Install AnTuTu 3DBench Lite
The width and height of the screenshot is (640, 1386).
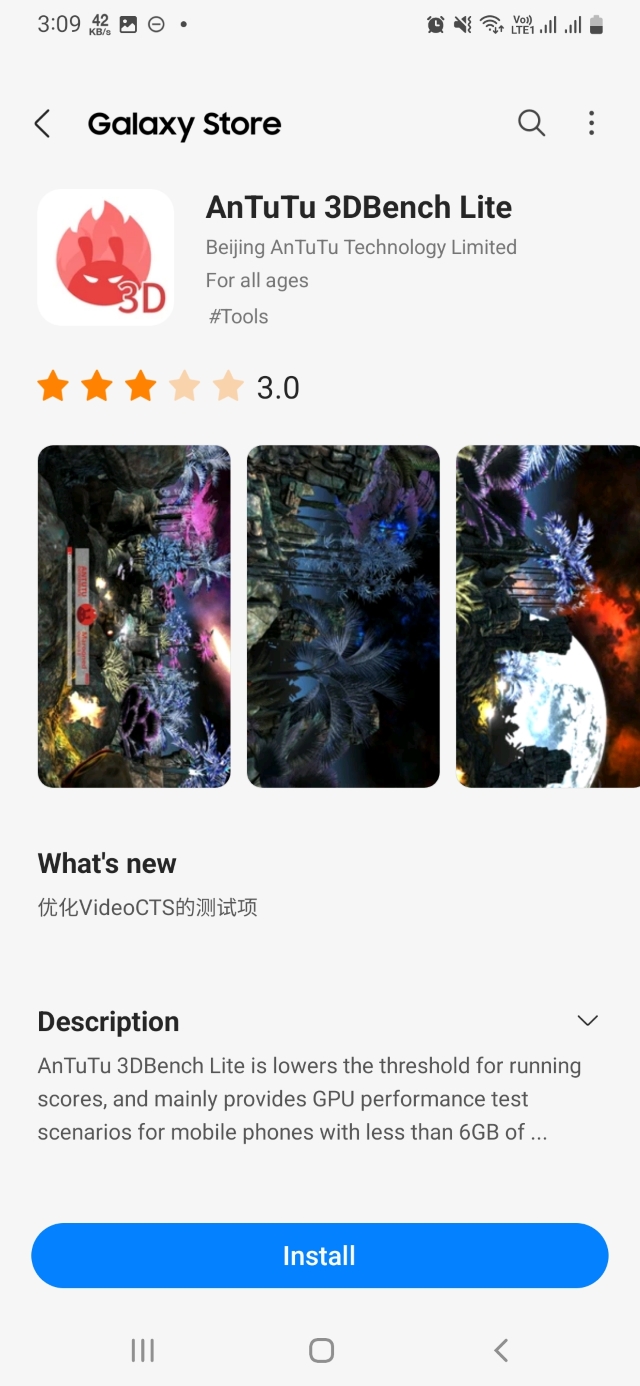319,1256
